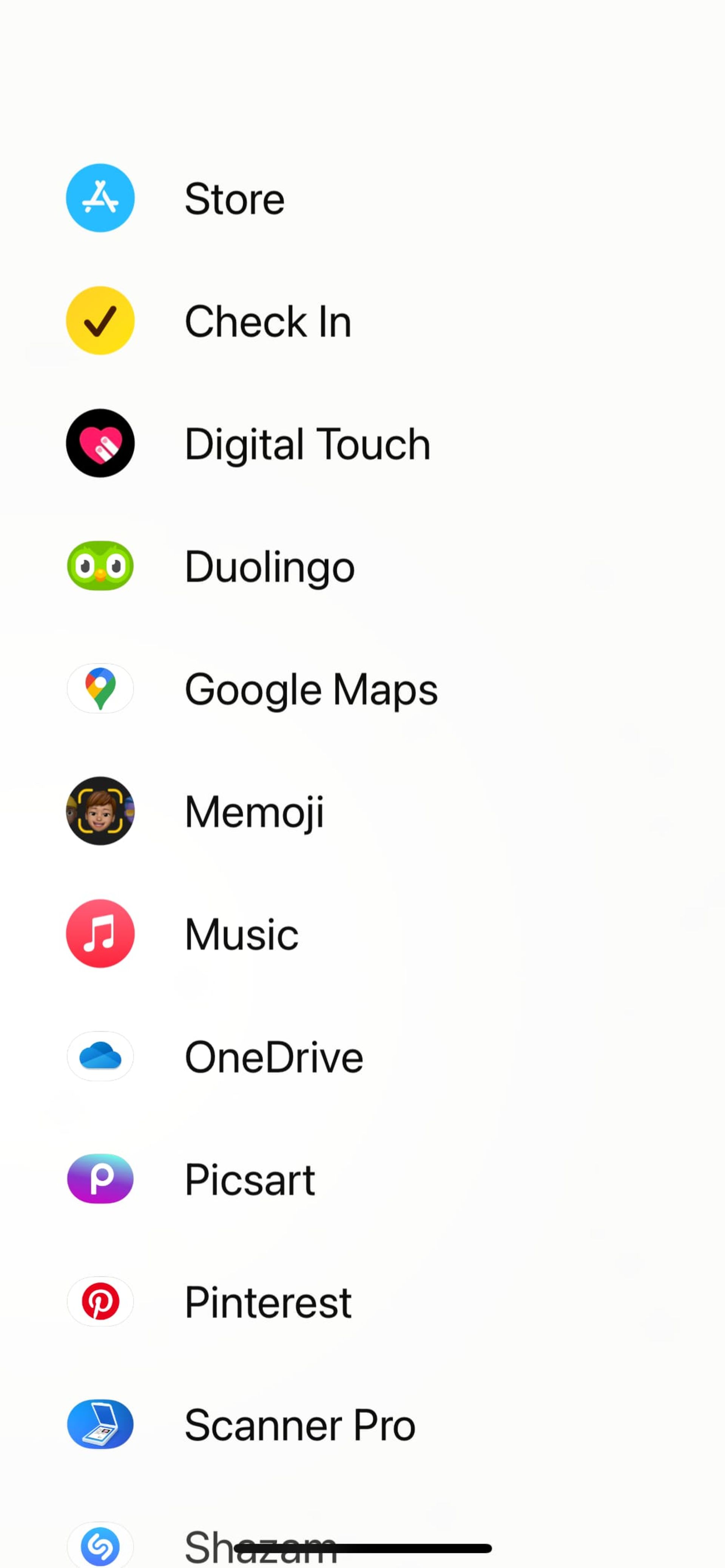Open Pinterest
725x1568 pixels.
coord(267,1302)
